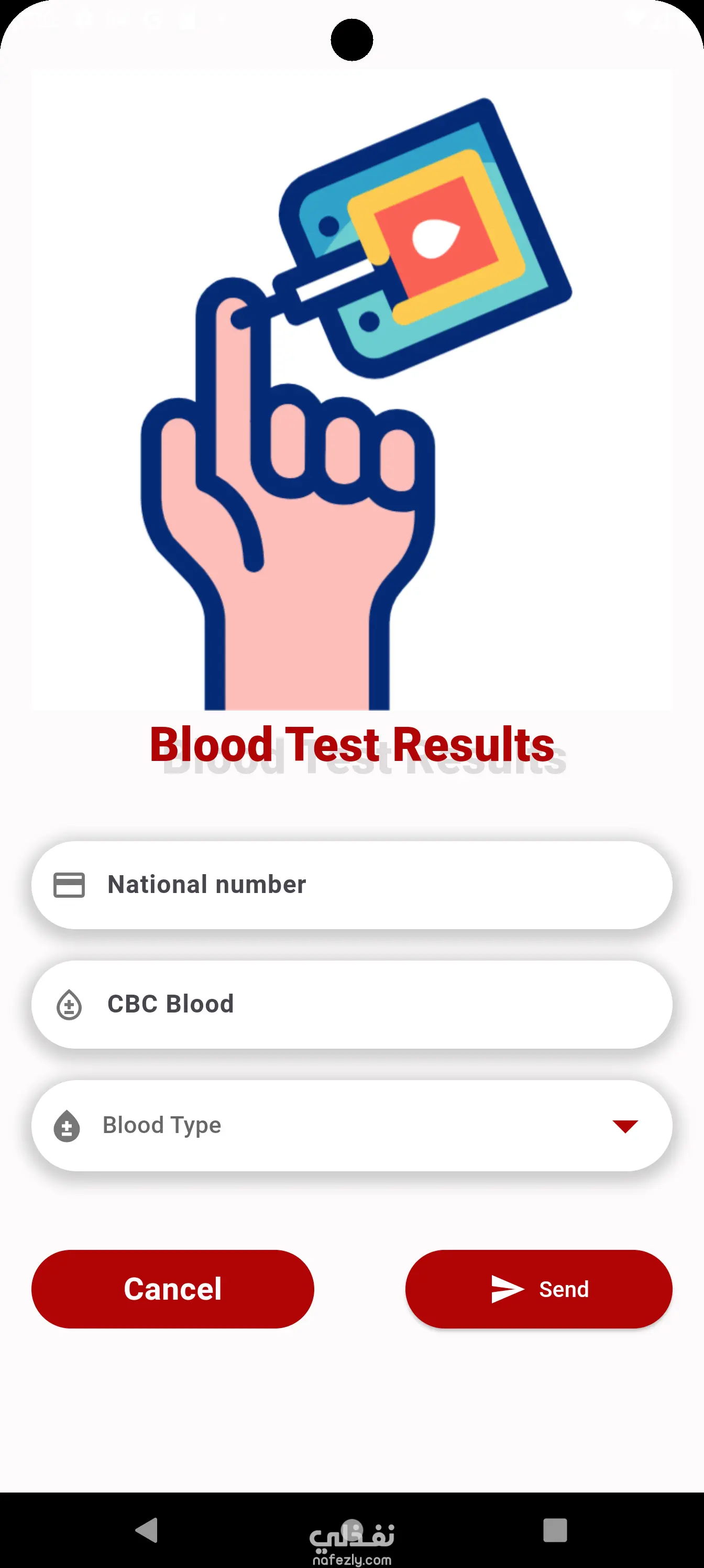Viewport: 704px width, 1568px height.
Task: Go back using system back button
Action: click(x=147, y=1530)
